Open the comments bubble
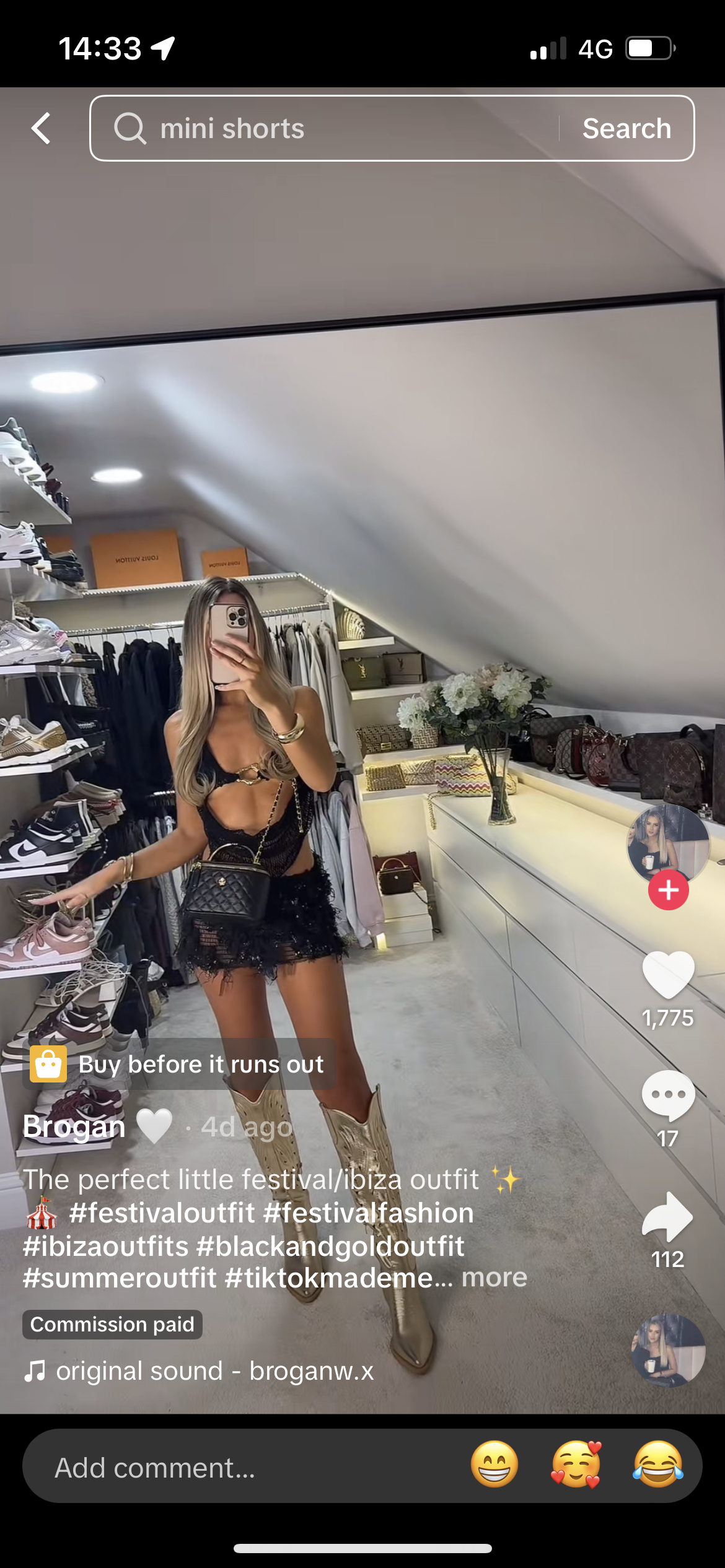Image resolution: width=725 pixels, height=1568 pixels. coord(668,1095)
